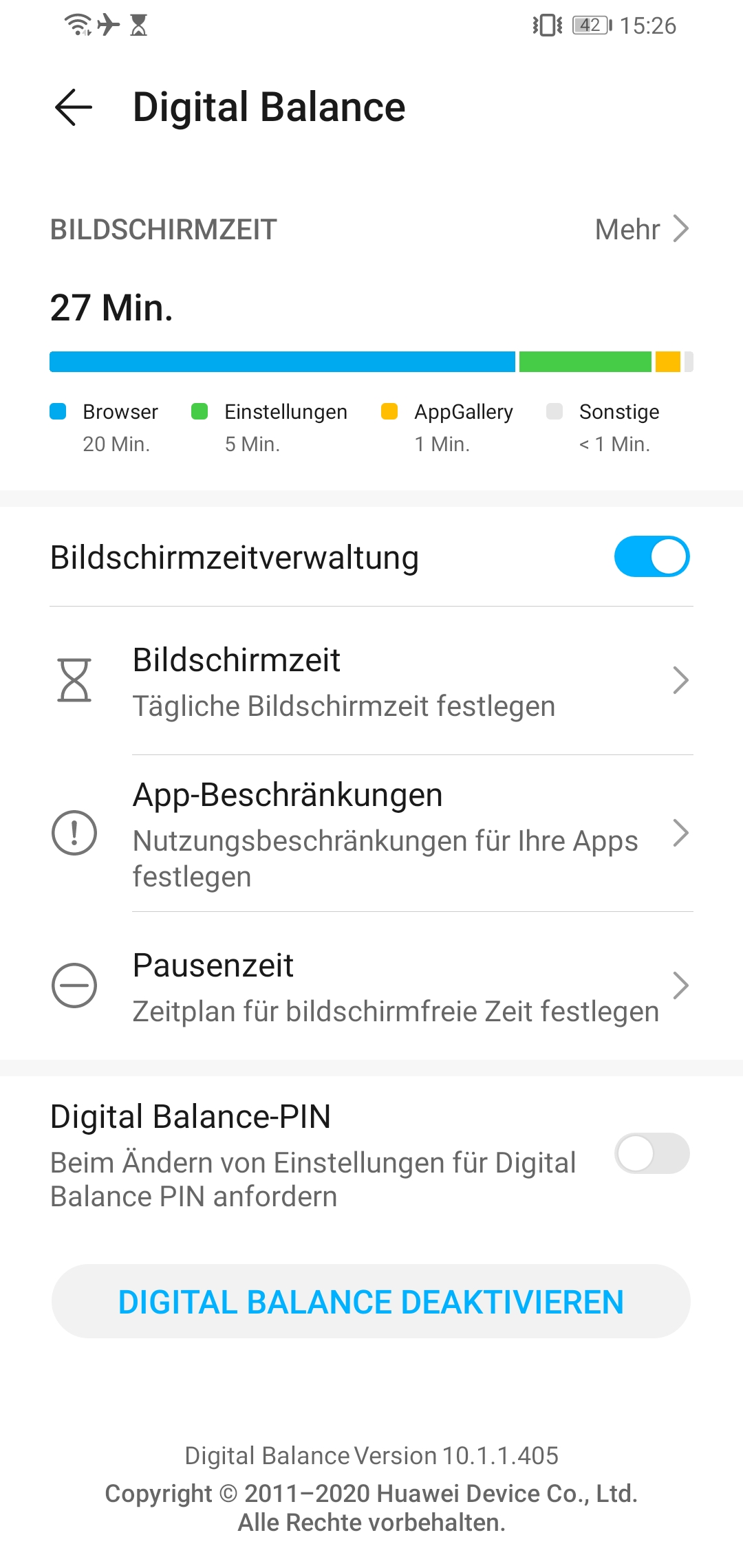Go back using the arrow icon

74,107
